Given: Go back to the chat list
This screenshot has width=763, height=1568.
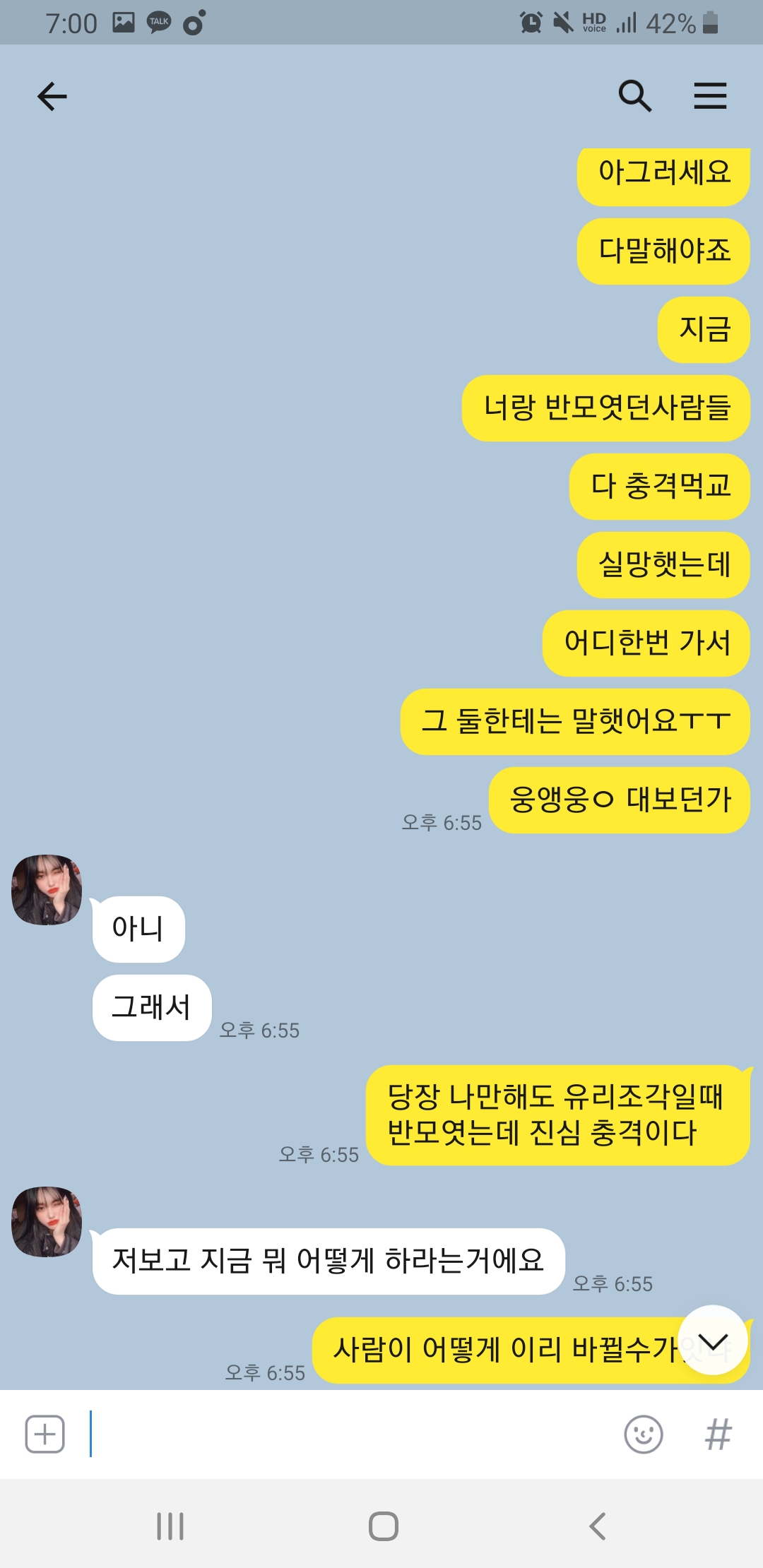Looking at the screenshot, I should [x=52, y=97].
